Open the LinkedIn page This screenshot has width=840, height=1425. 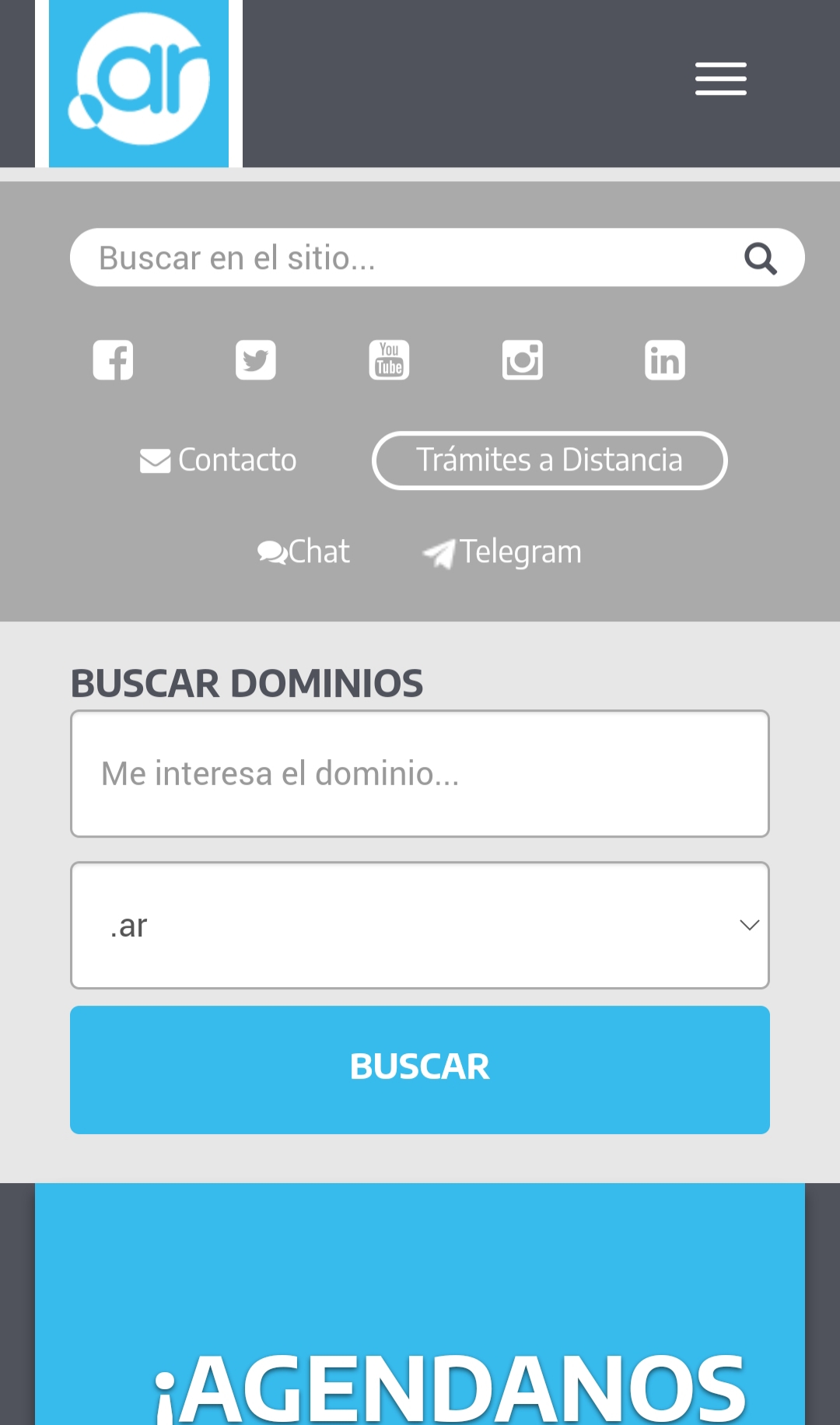coord(665,360)
